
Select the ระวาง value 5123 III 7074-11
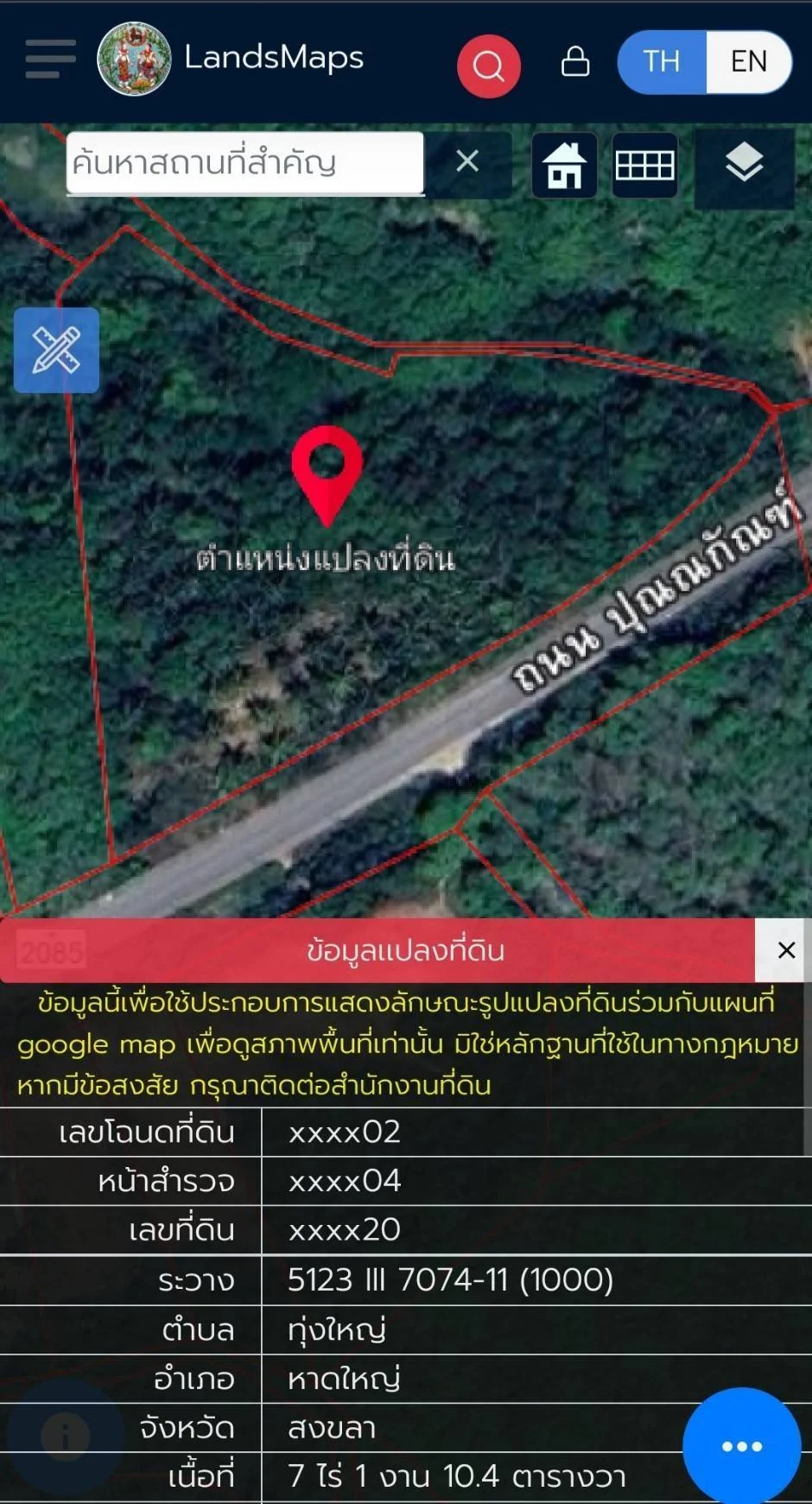tap(451, 1281)
